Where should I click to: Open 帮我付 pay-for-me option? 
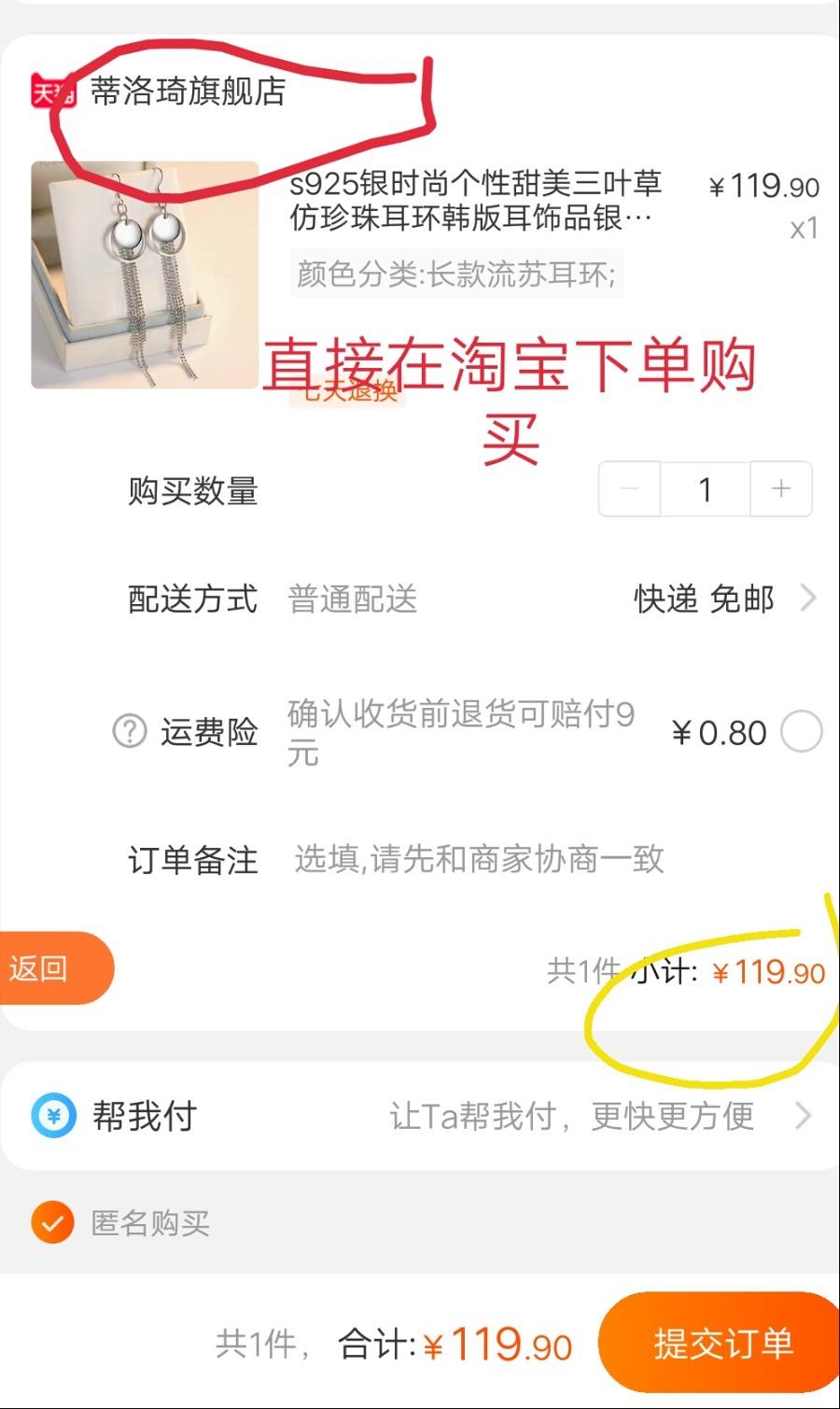click(420, 1116)
